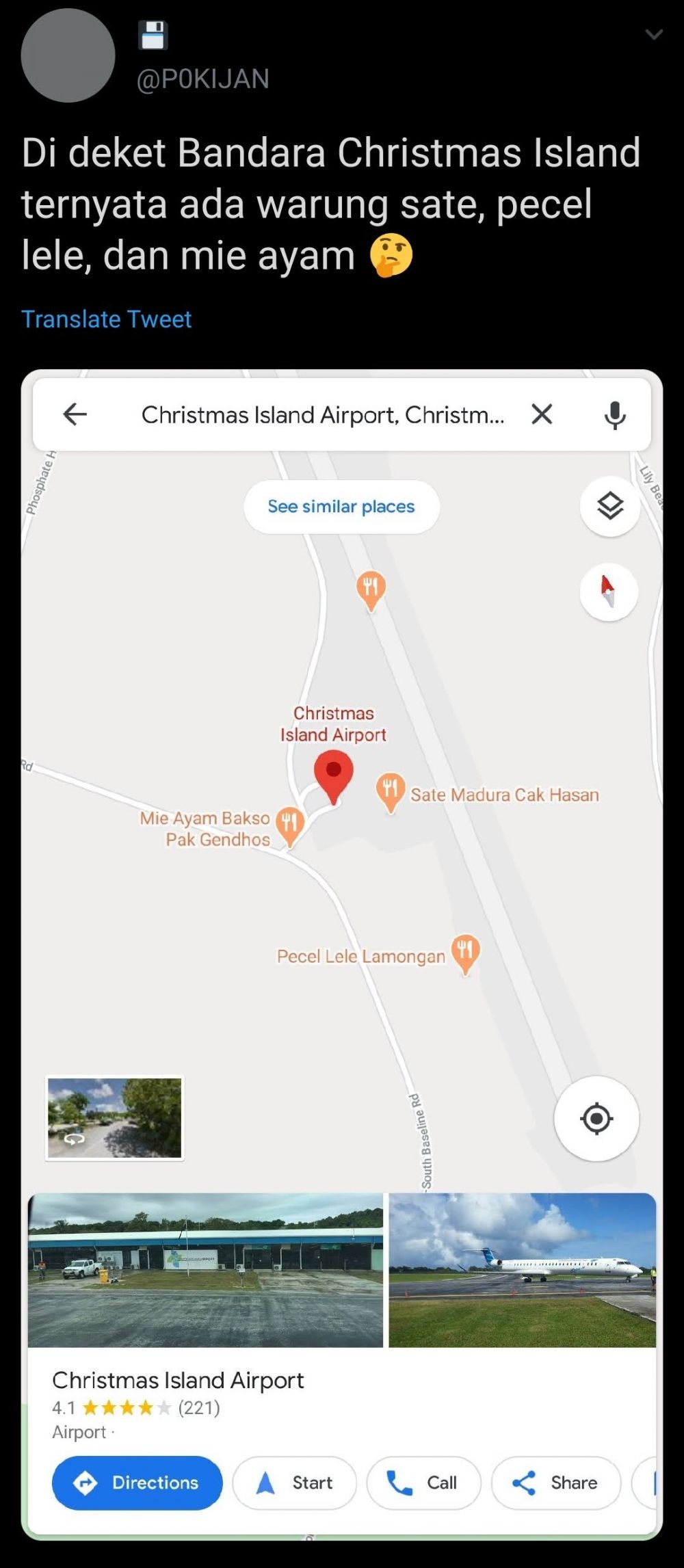Tap the Translate Tweet link
Viewport: 684px width, 1568px height.
tap(107, 319)
